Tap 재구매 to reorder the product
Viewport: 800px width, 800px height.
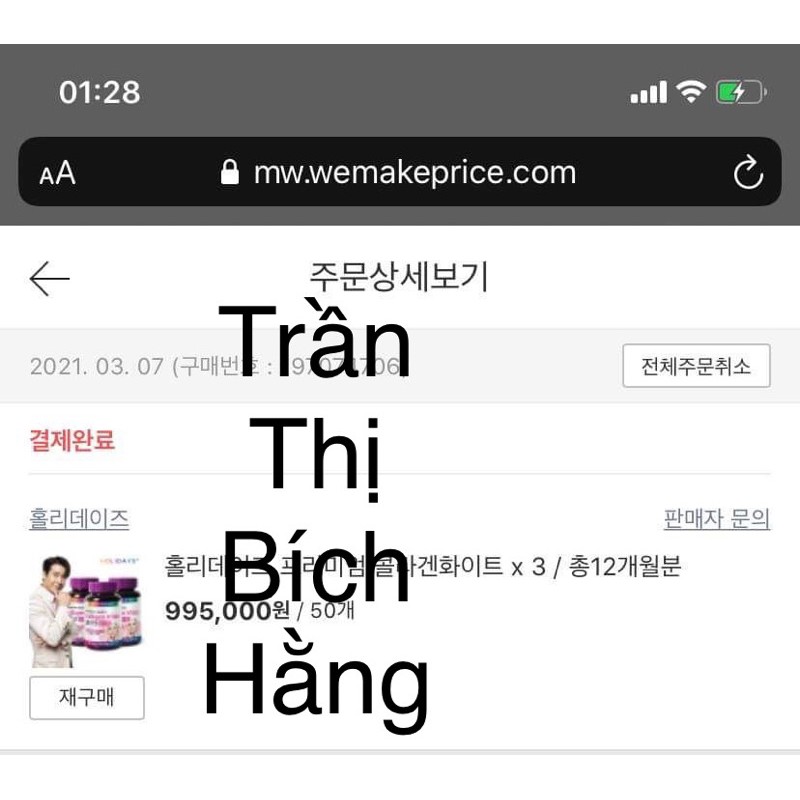(87, 697)
